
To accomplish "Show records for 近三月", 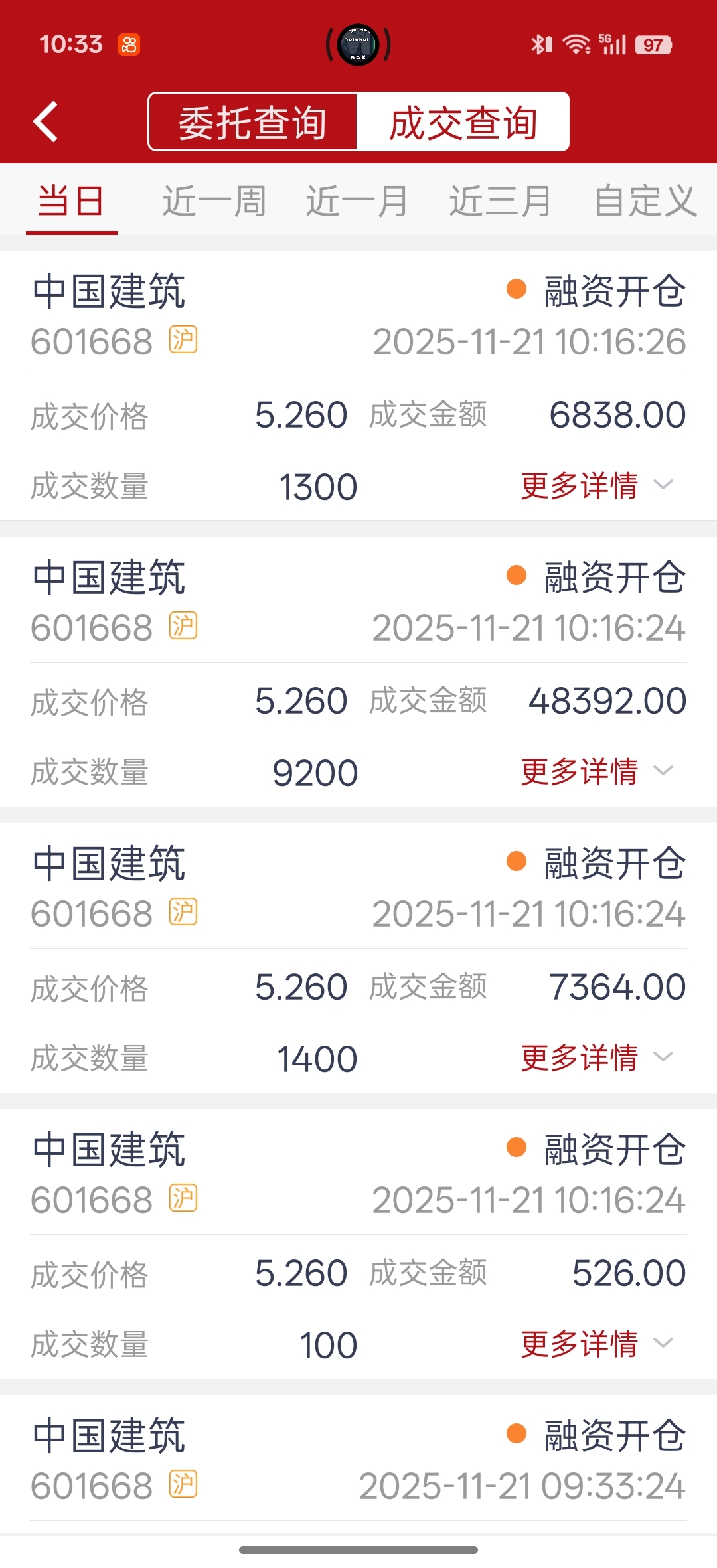I will click(501, 201).
